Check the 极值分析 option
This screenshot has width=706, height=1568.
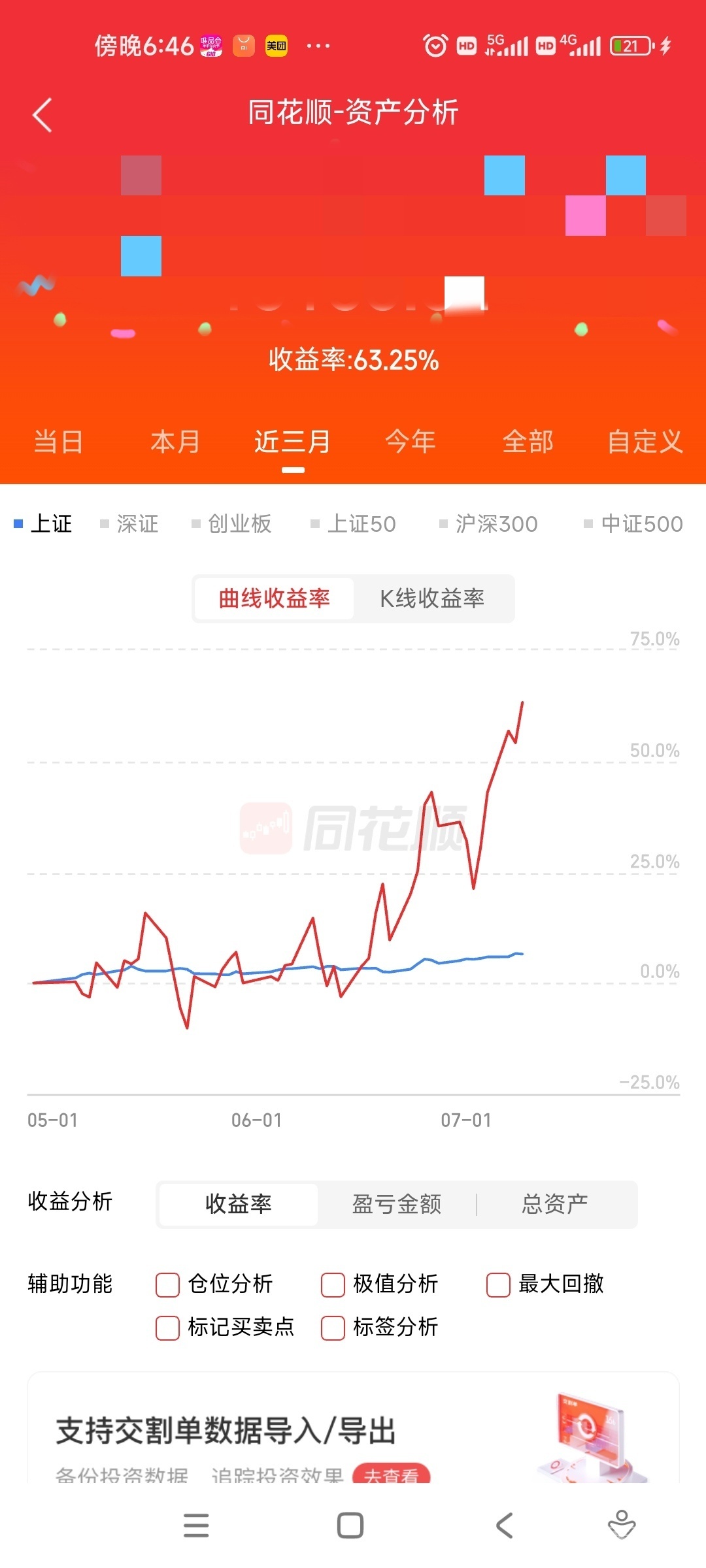coord(333,1284)
